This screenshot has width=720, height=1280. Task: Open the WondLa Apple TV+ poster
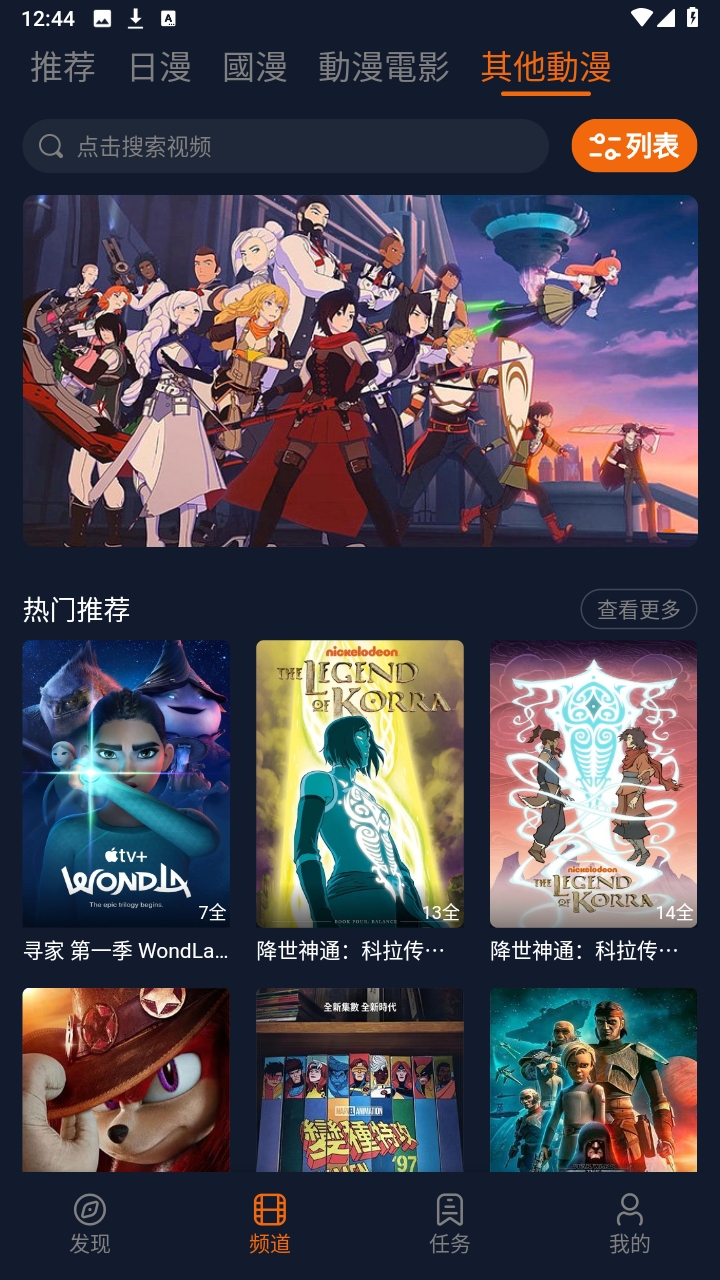(126, 783)
